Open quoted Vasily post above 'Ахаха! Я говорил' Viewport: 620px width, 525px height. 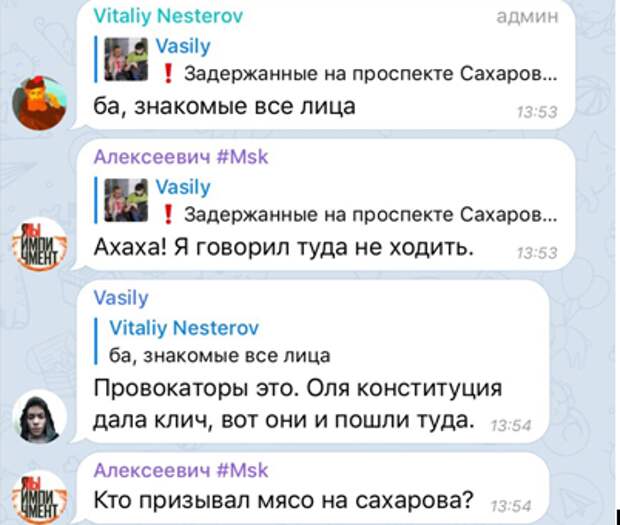point(330,200)
